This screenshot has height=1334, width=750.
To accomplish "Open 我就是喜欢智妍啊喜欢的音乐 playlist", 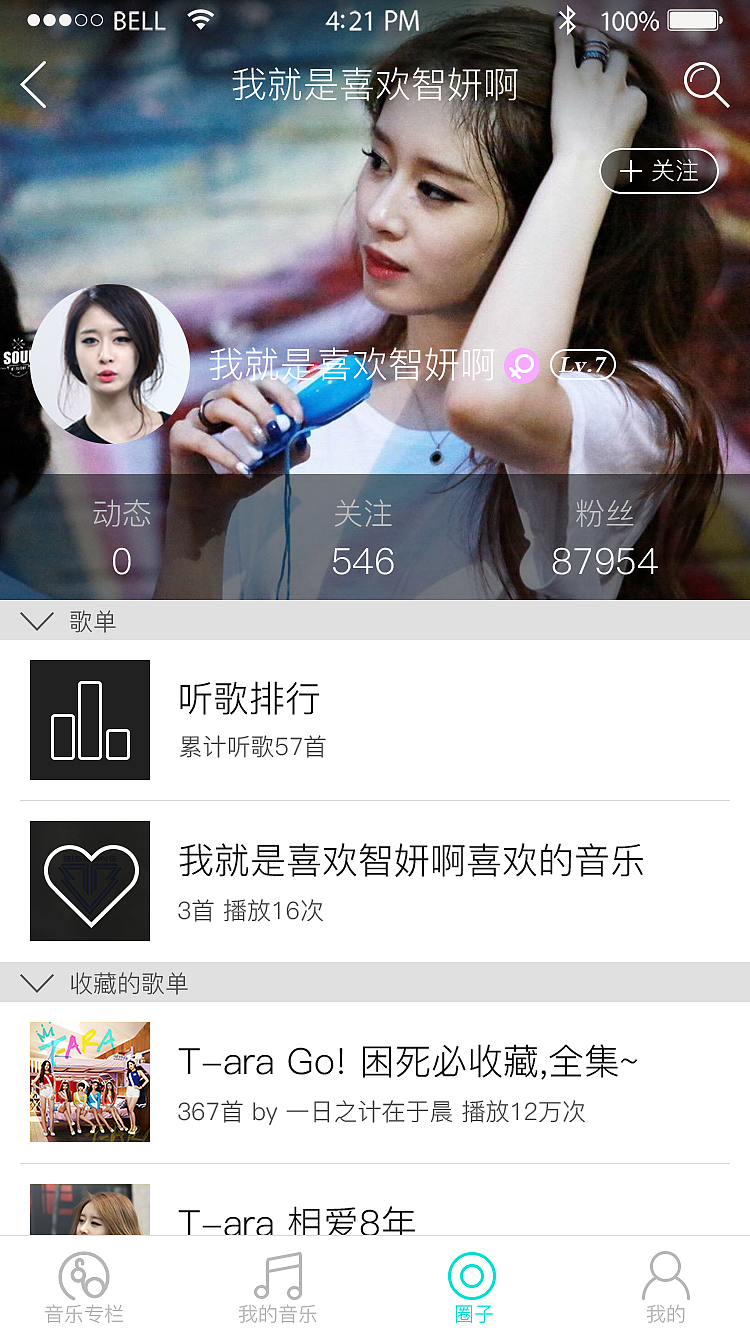I will (375, 881).
